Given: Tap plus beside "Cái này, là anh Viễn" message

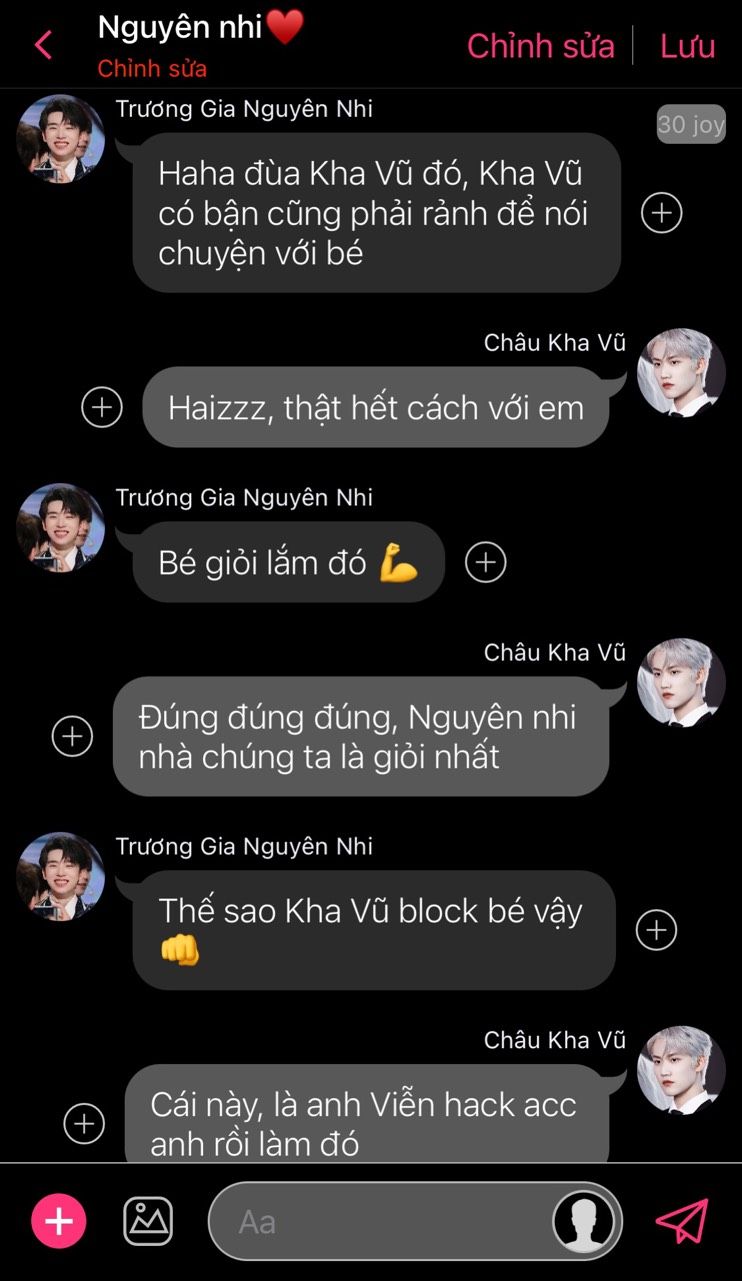Looking at the screenshot, I should tap(84, 1123).
